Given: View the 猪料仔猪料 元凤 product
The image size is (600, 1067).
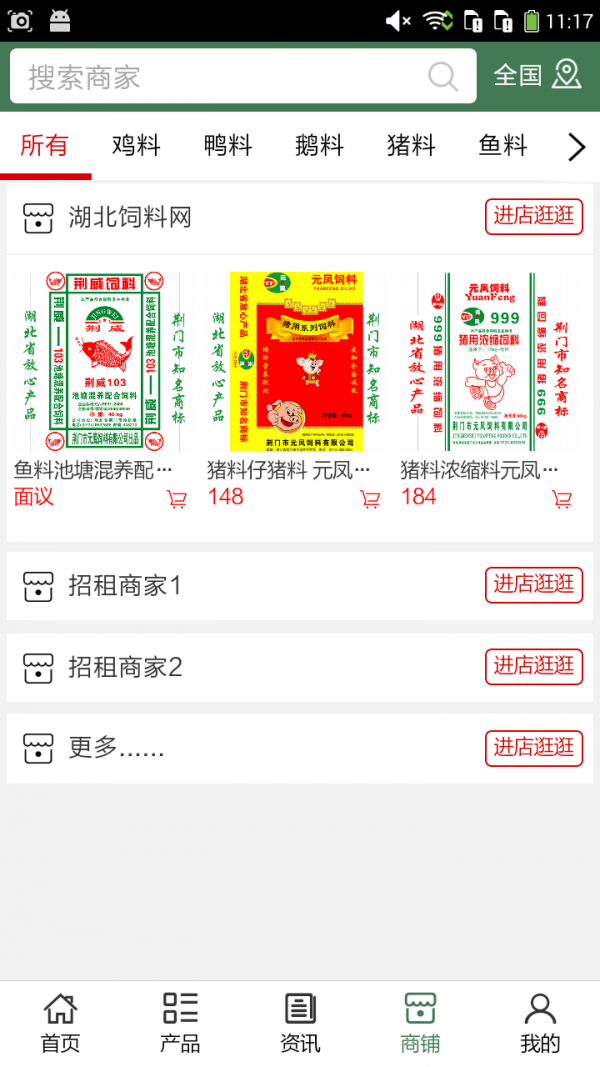Looking at the screenshot, I should pos(296,363).
